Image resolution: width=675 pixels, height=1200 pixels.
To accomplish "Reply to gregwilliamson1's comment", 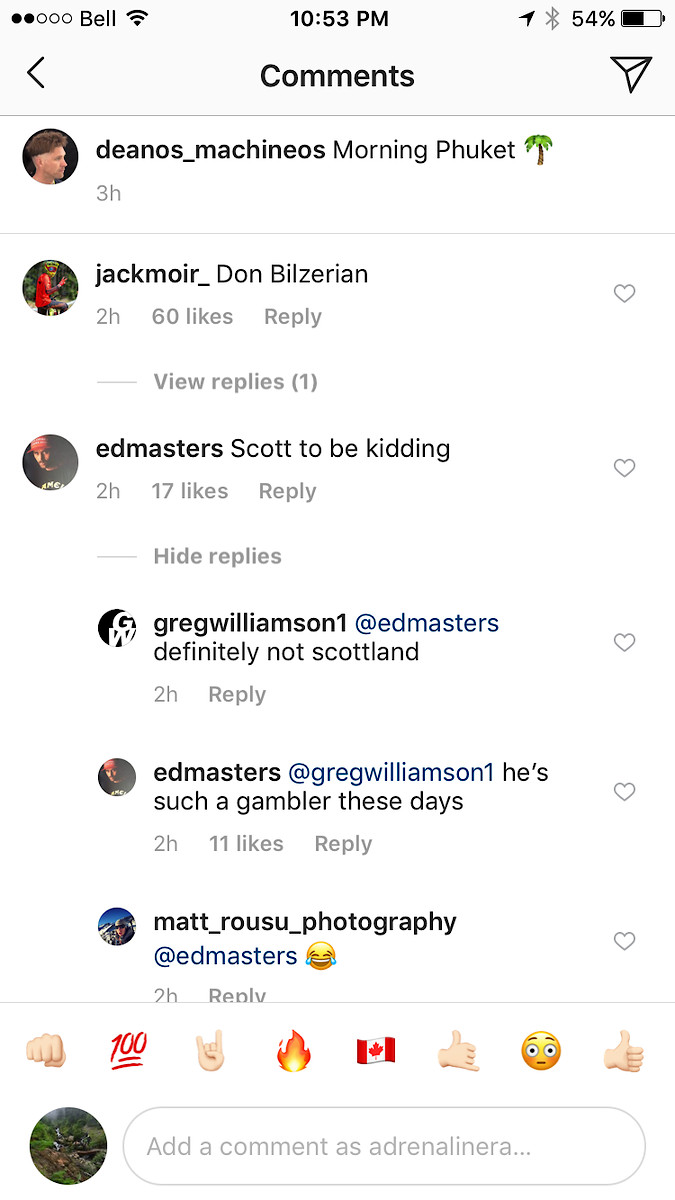I will pyautogui.click(x=236, y=695).
